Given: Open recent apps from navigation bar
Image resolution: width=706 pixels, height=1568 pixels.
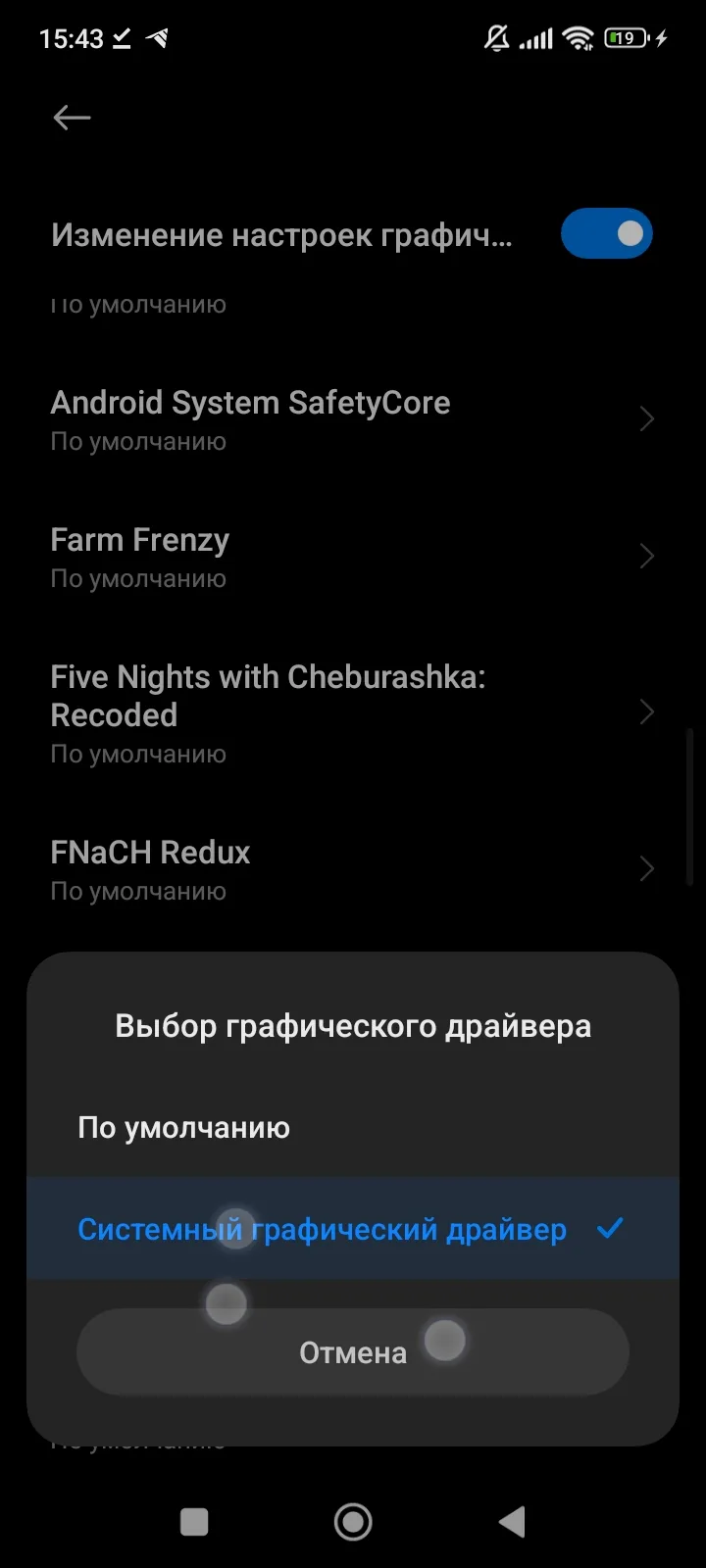Looking at the screenshot, I should pos(194,1522).
